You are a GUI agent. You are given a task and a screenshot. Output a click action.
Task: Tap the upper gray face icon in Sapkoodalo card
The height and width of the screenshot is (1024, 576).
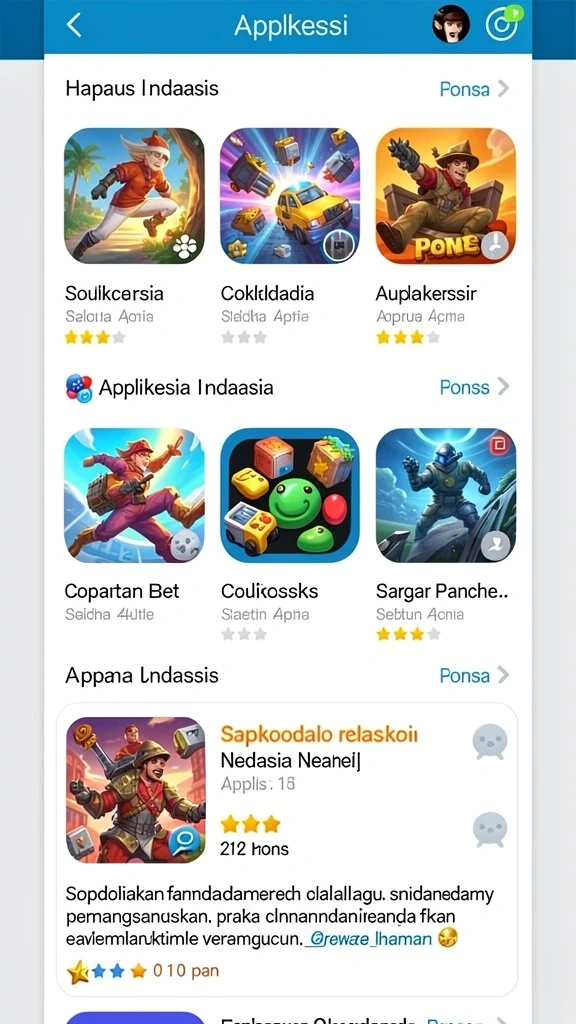490,741
